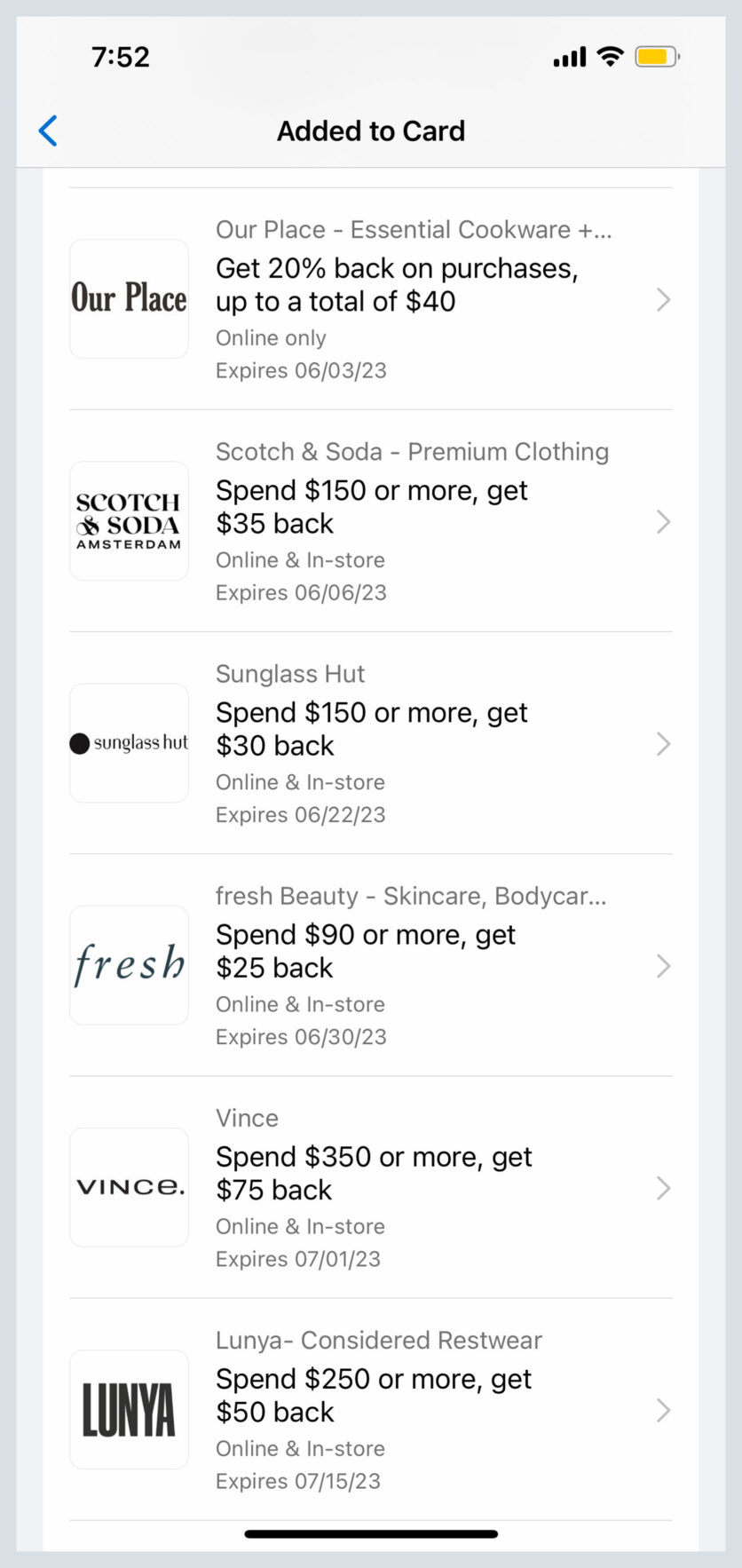
Task: Tap the Sunglass Hut logo
Action: point(129,742)
